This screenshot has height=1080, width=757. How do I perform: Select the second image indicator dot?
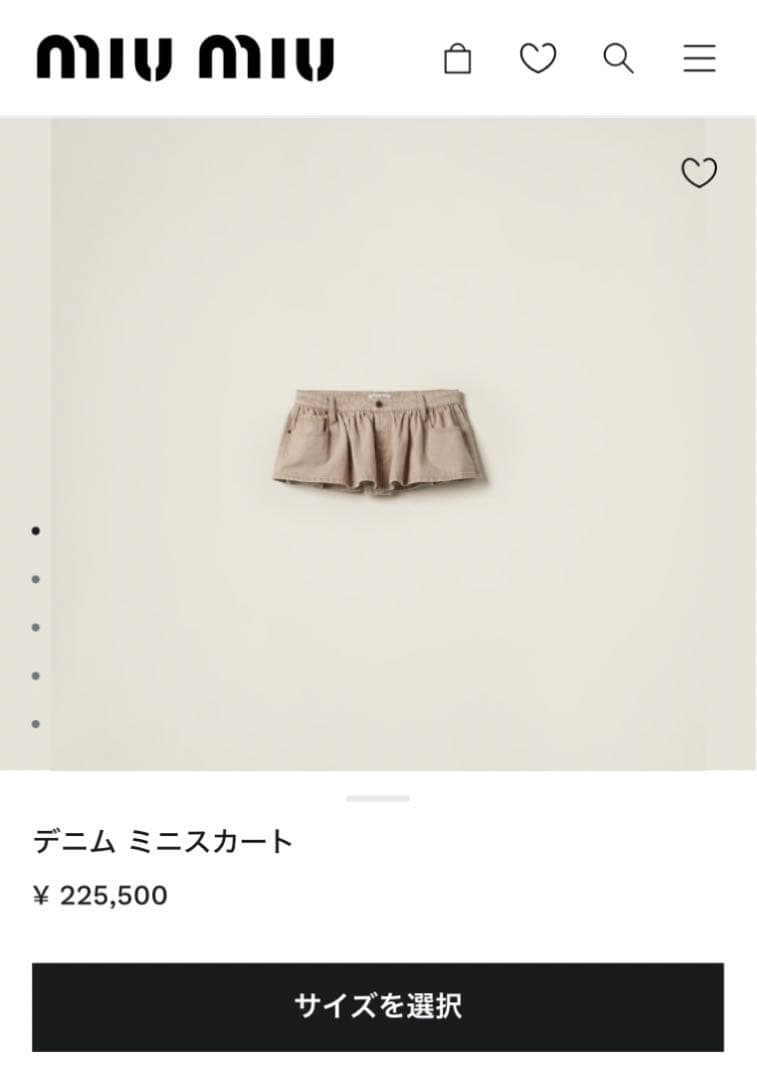pos(37,578)
